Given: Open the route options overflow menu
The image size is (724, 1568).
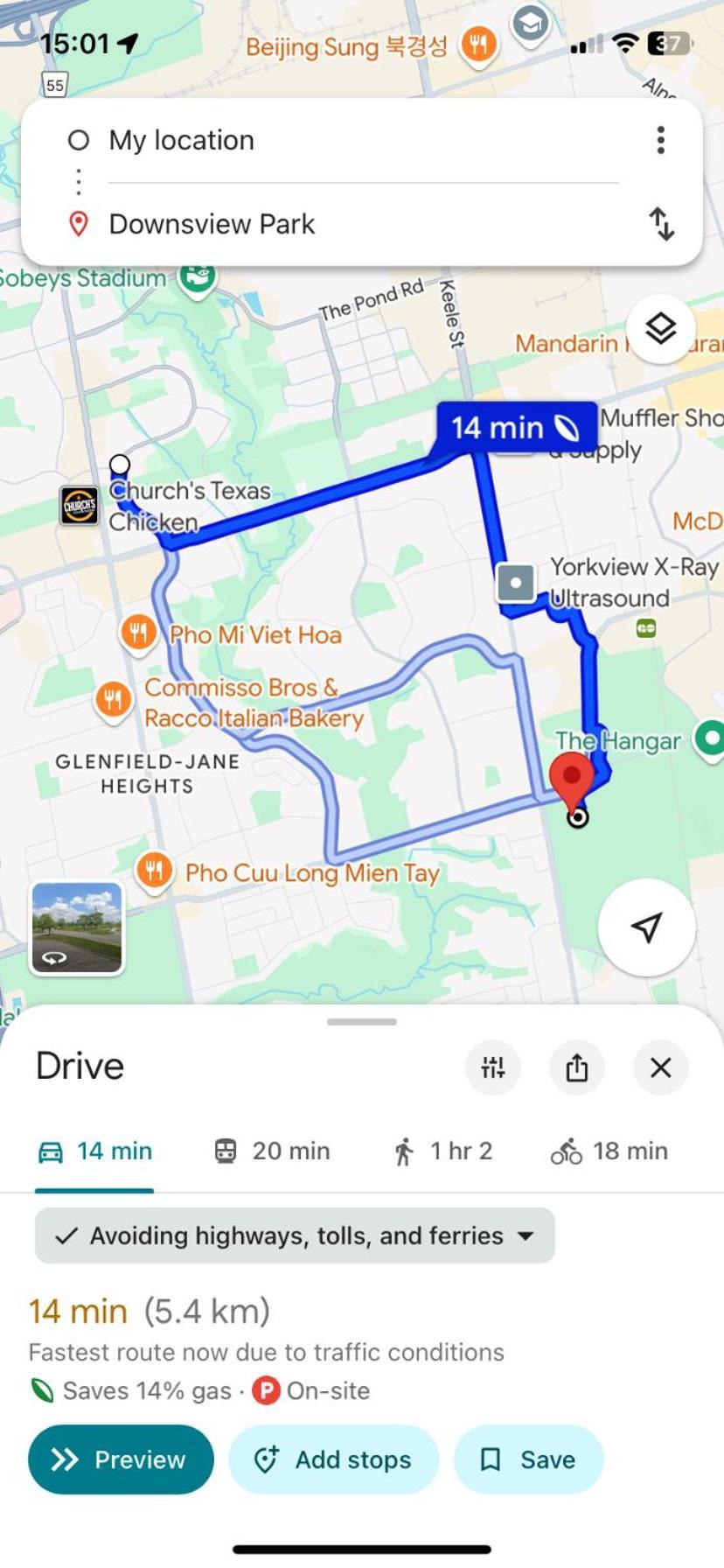Looking at the screenshot, I should point(660,140).
